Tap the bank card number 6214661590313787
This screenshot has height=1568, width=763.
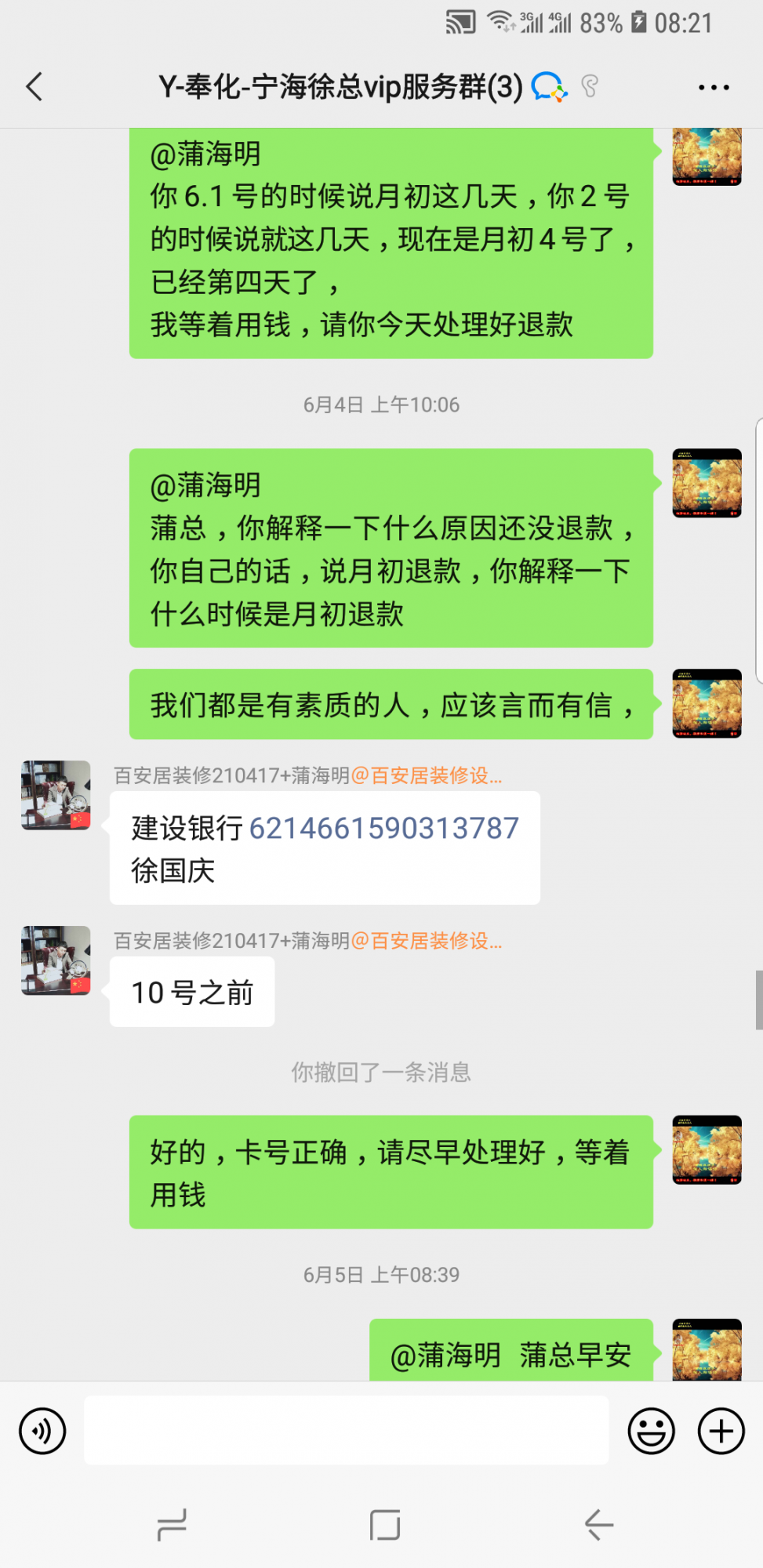click(x=383, y=828)
